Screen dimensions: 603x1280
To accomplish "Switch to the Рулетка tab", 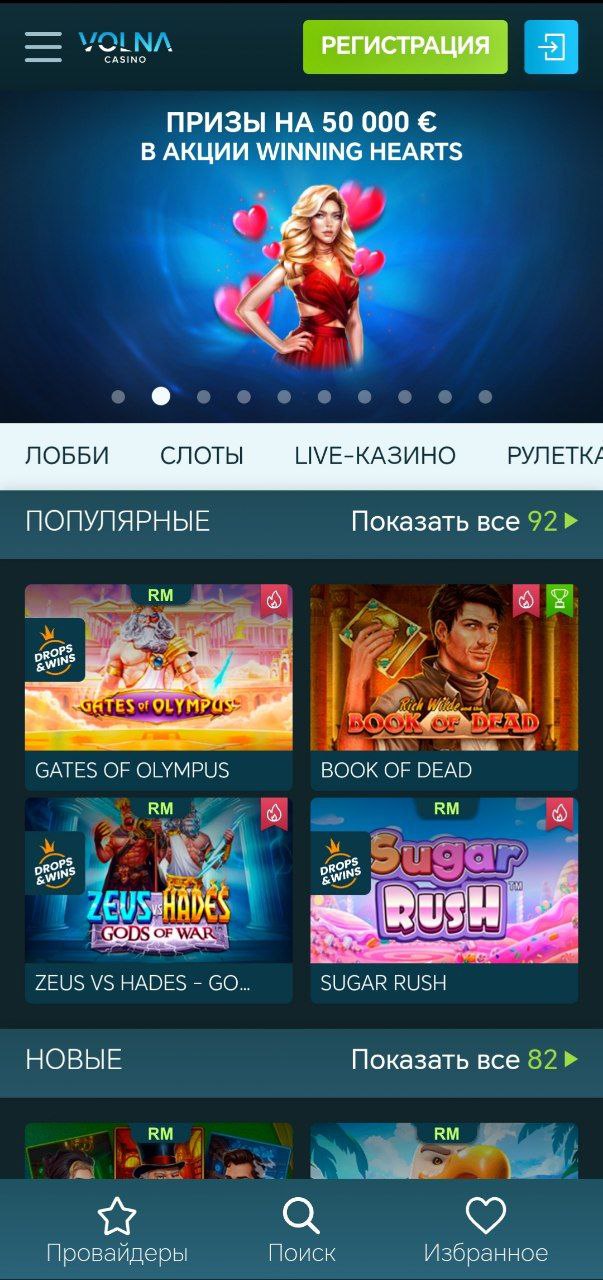I will 555,456.
